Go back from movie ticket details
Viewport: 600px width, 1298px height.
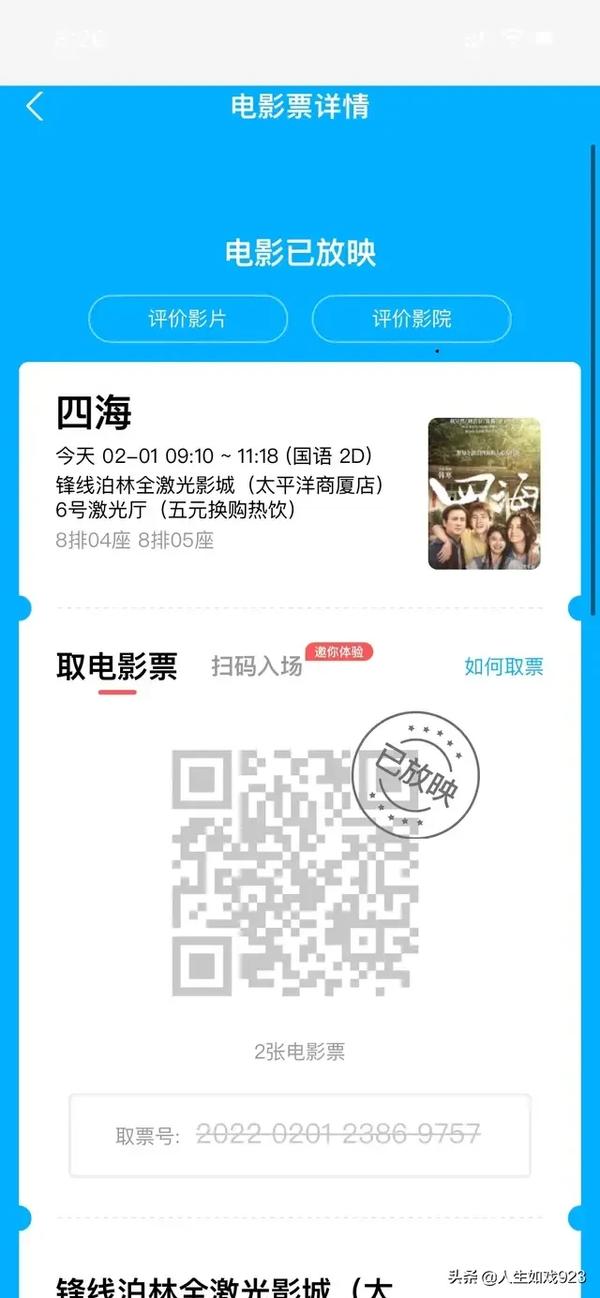[x=35, y=106]
